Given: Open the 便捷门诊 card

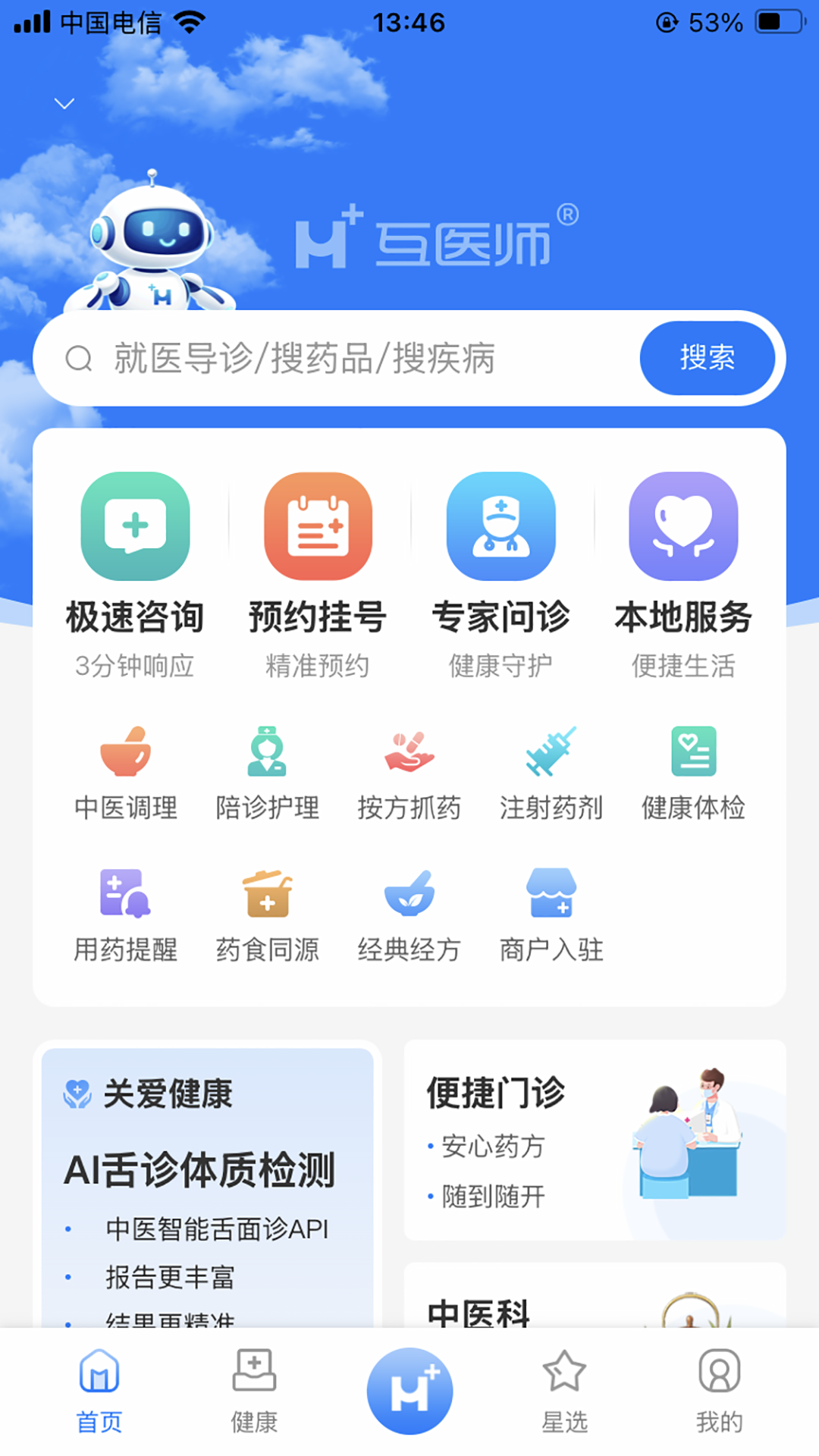Looking at the screenshot, I should coord(595,1140).
